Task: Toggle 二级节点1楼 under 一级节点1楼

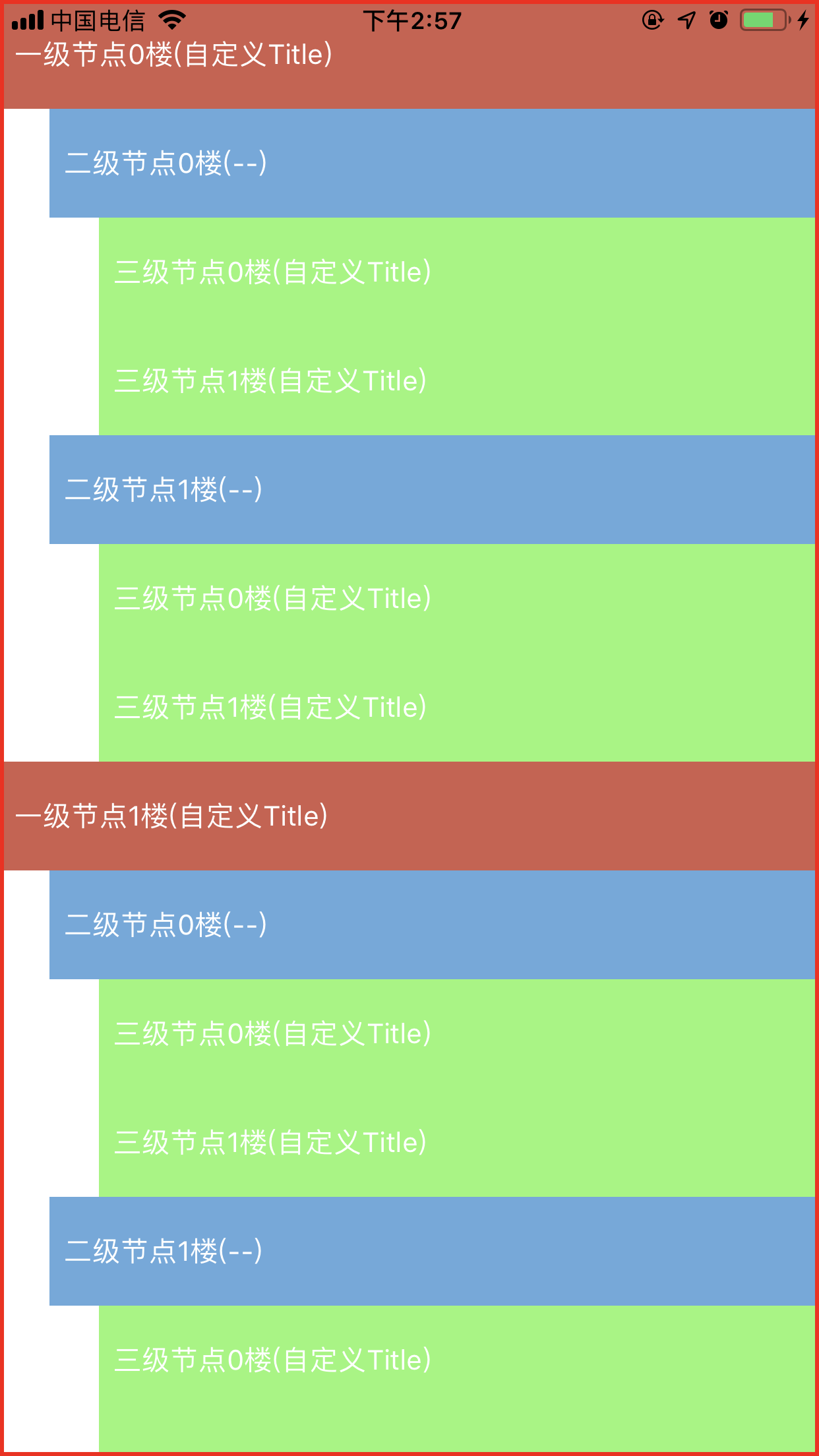Action: click(x=432, y=1251)
